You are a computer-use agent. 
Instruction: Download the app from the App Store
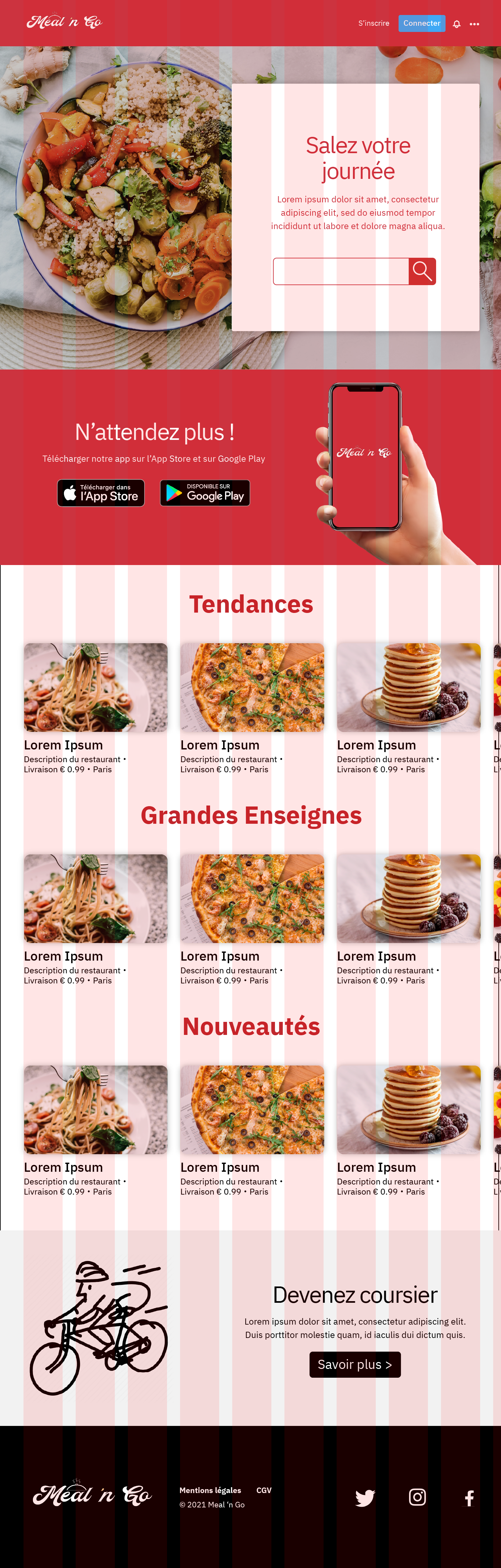[100, 492]
